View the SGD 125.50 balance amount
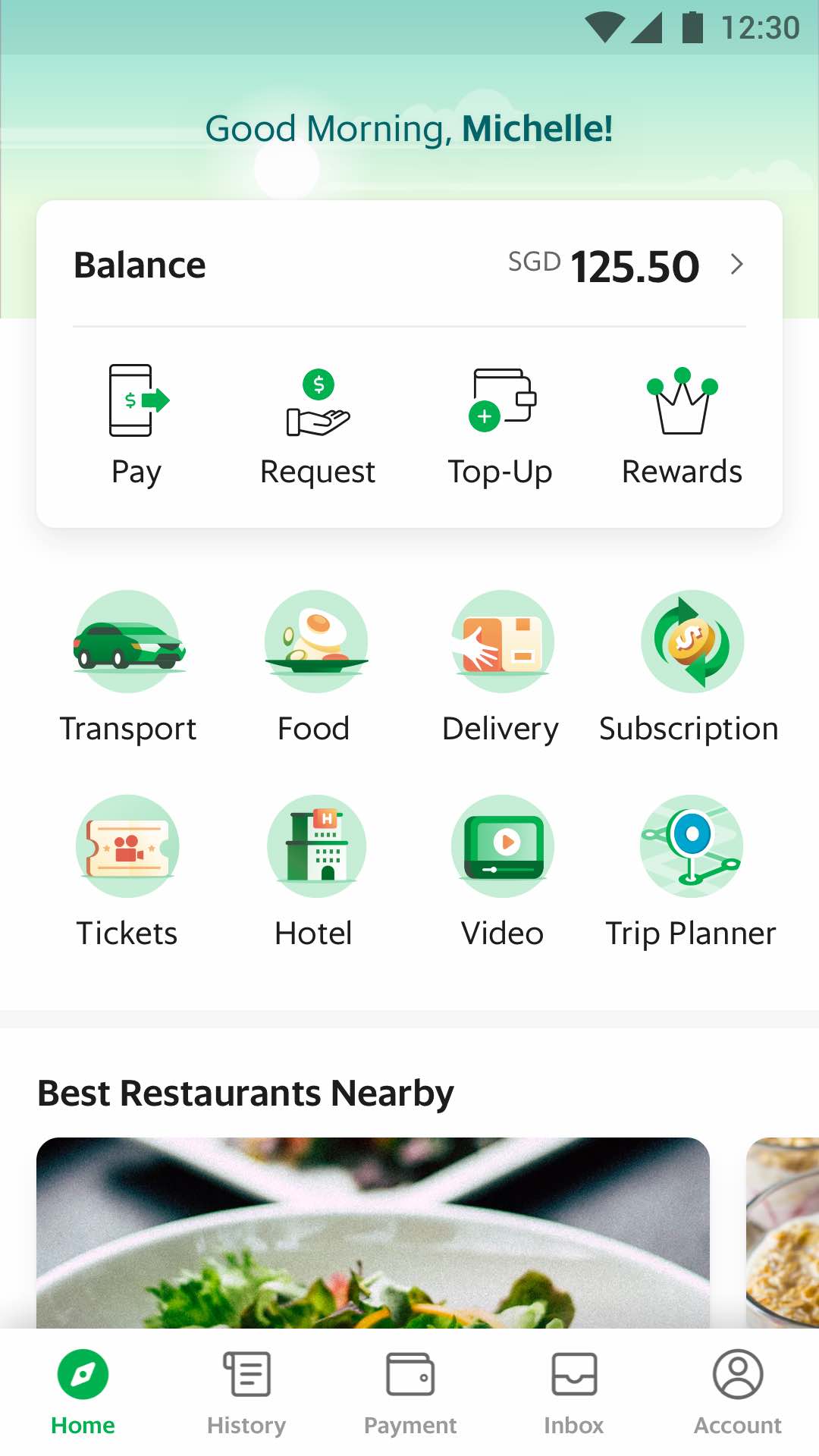The height and width of the screenshot is (1456, 819). coord(634,265)
